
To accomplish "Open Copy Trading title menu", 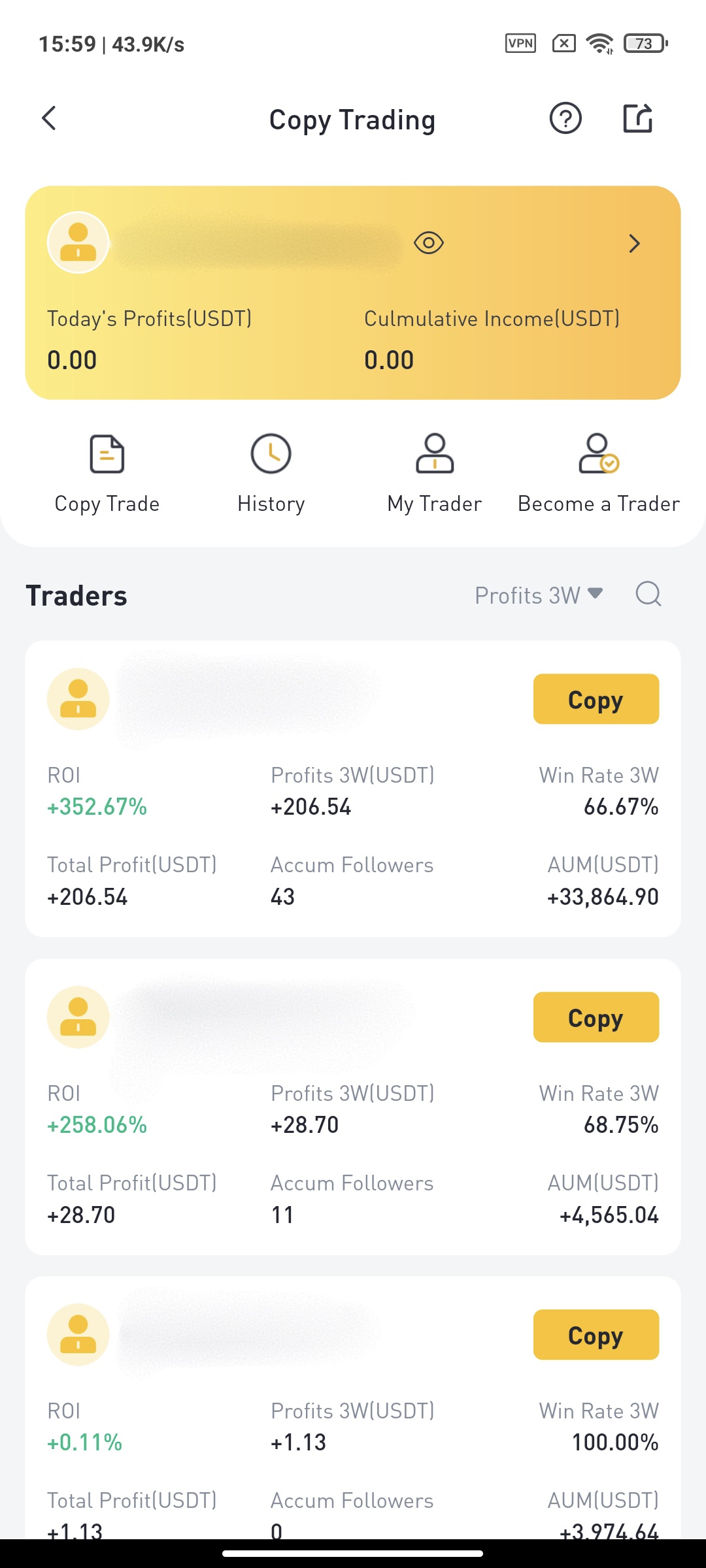I will (353, 120).
